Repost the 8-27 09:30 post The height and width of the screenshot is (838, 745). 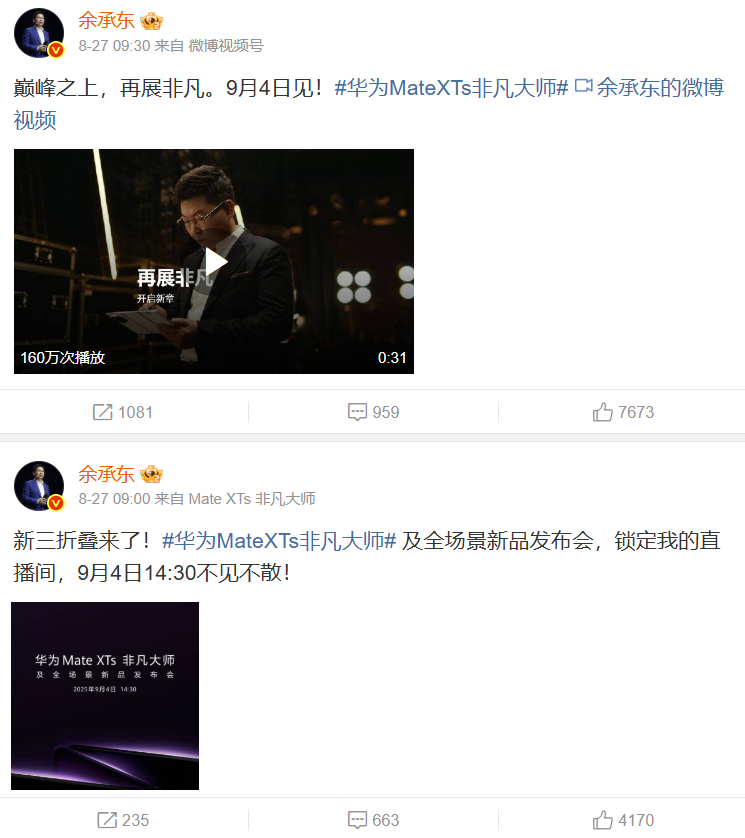pos(122,412)
